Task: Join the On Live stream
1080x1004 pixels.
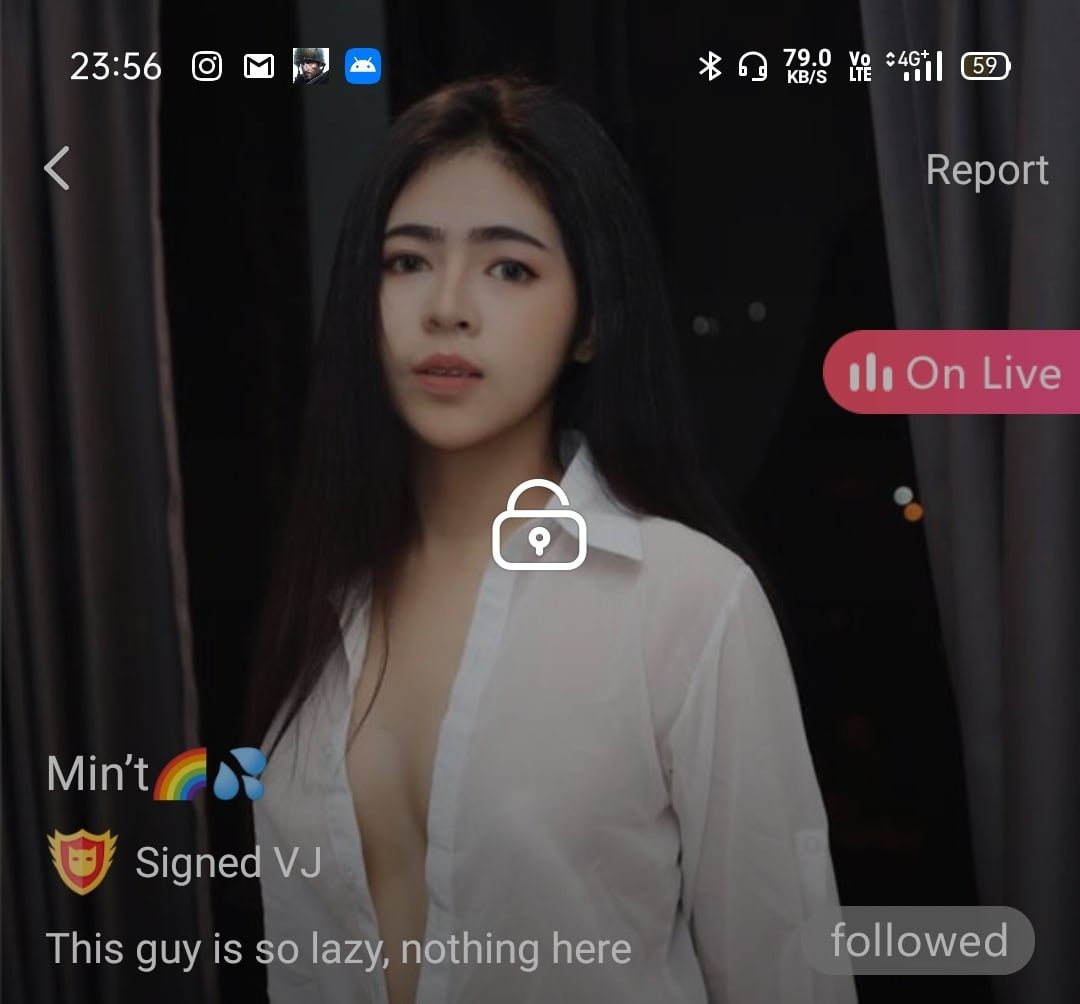Action: tap(952, 374)
